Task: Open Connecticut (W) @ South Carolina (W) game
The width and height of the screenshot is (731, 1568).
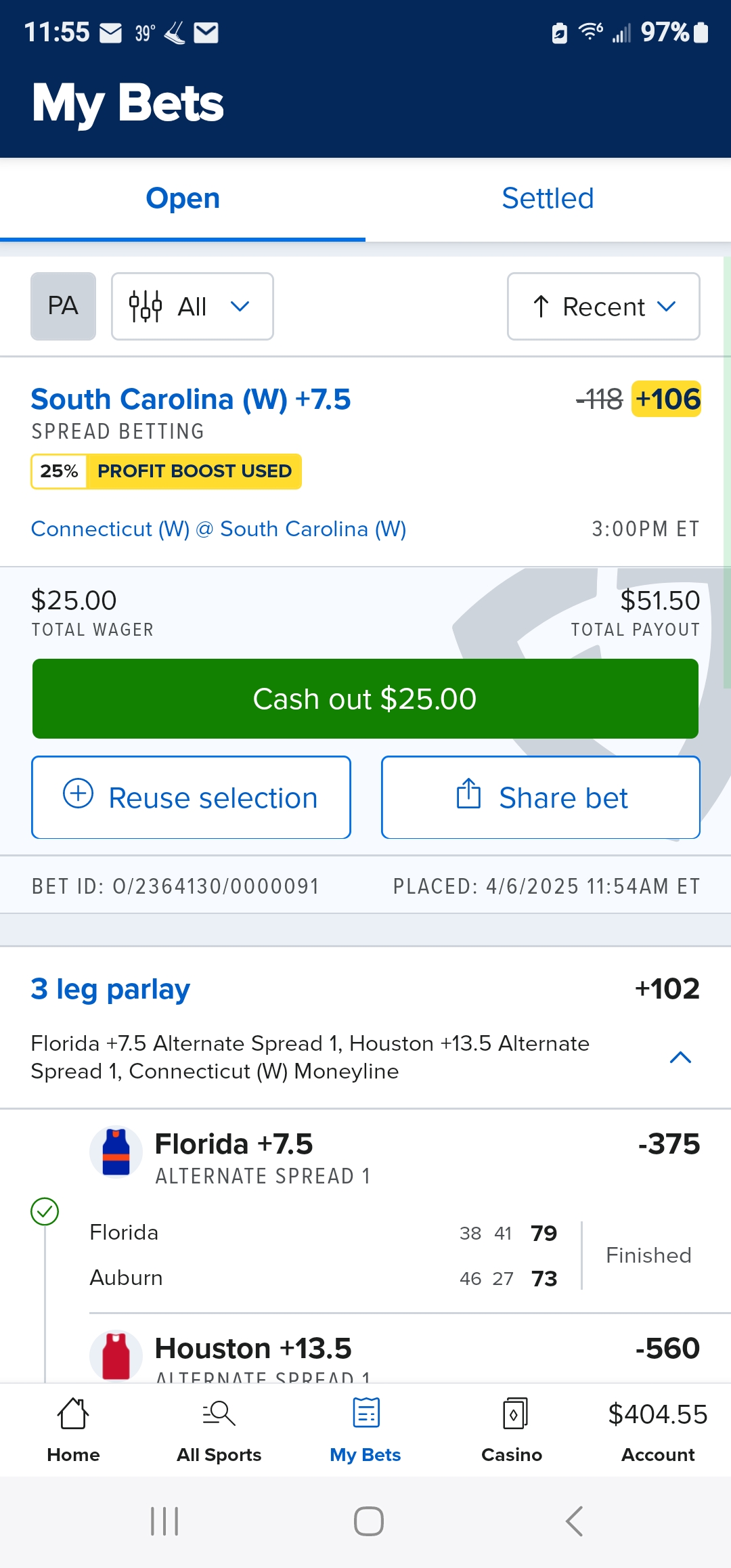Action: [x=219, y=529]
